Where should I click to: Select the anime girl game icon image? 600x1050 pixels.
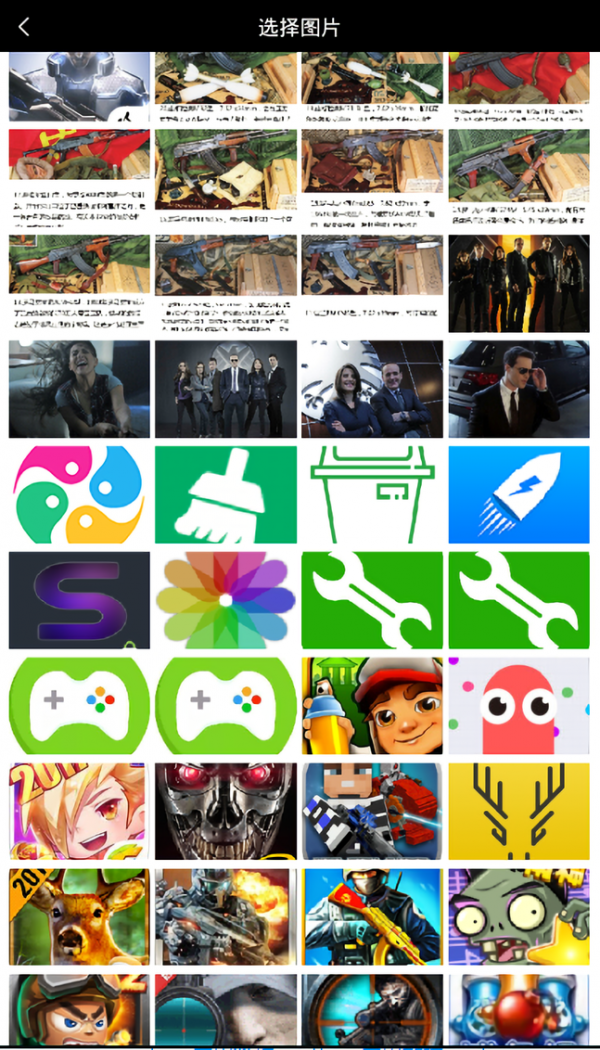tap(80, 811)
